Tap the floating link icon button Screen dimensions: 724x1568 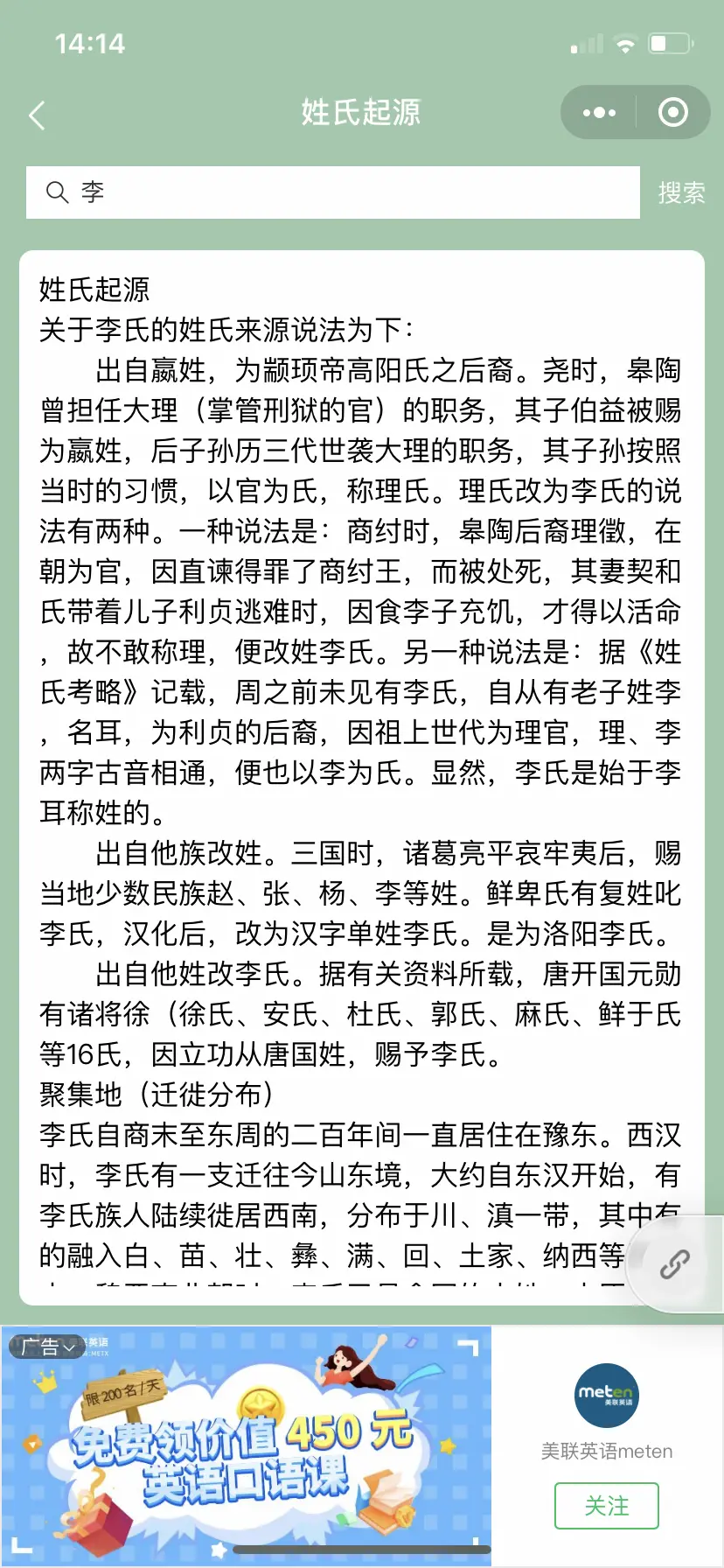click(x=675, y=1264)
